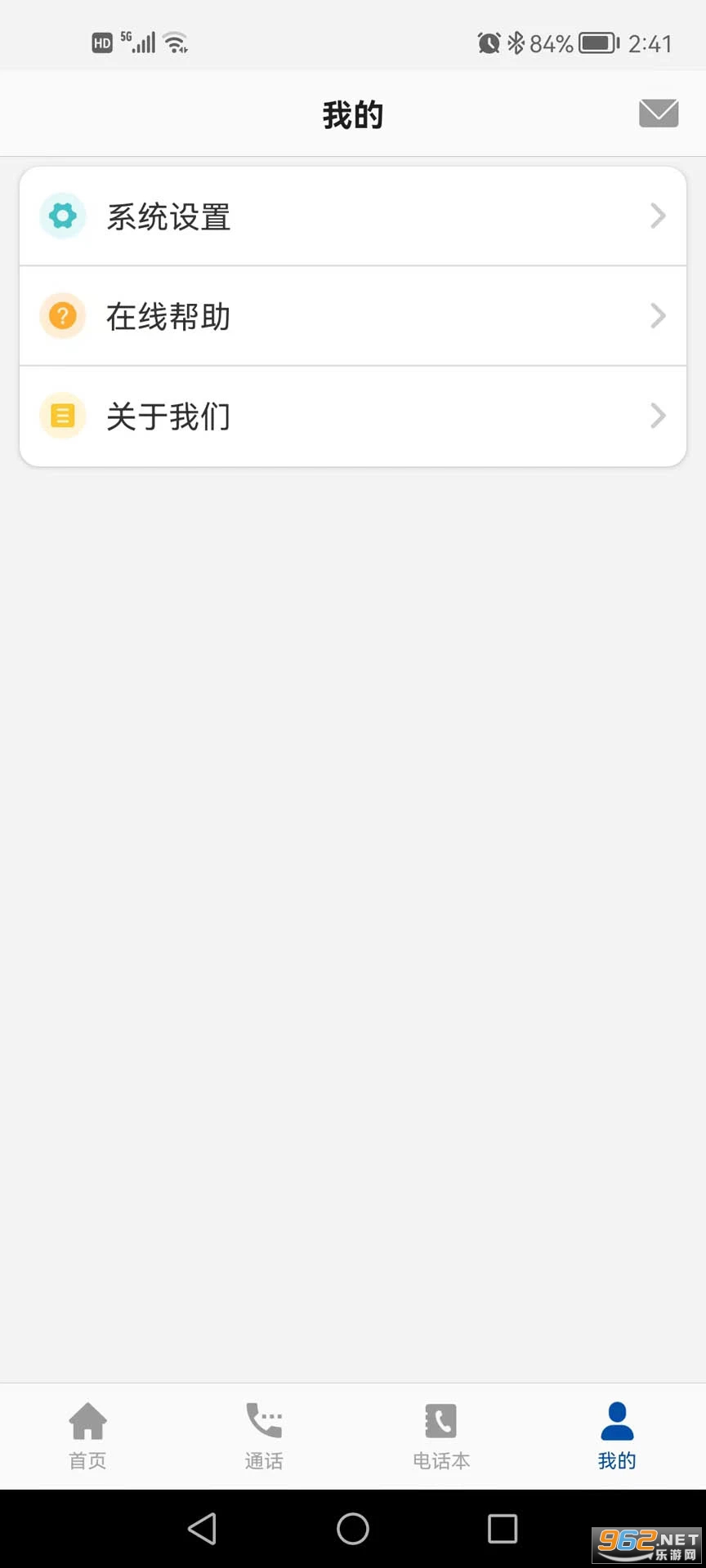
Task: Select the 我的 profile tab
Action: [x=617, y=1436]
